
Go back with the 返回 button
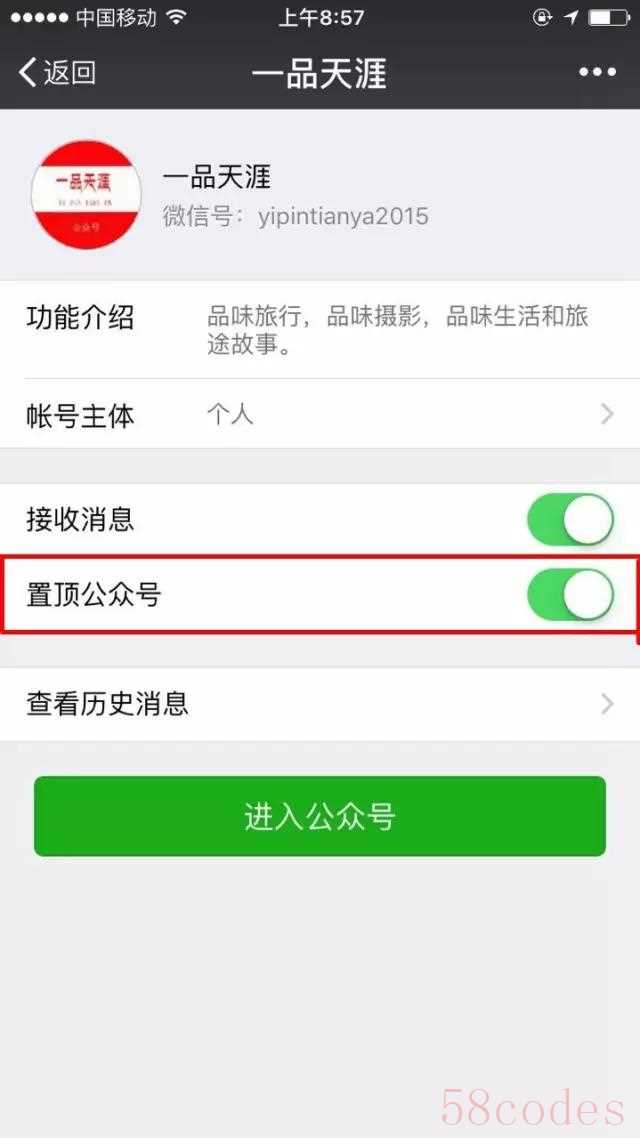pos(57,72)
